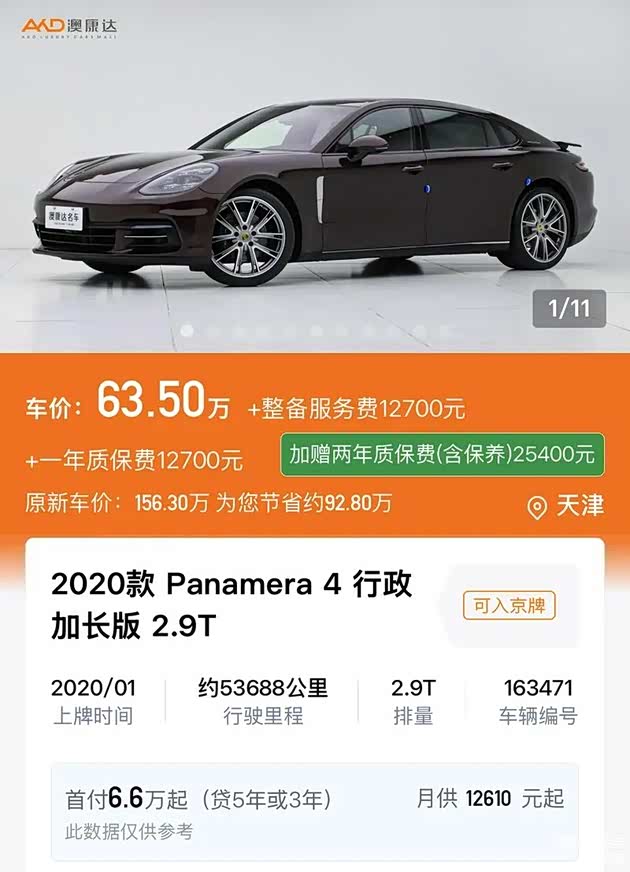Open the 天津 location link
Viewport: 630px width, 872px height.
[x=566, y=506]
